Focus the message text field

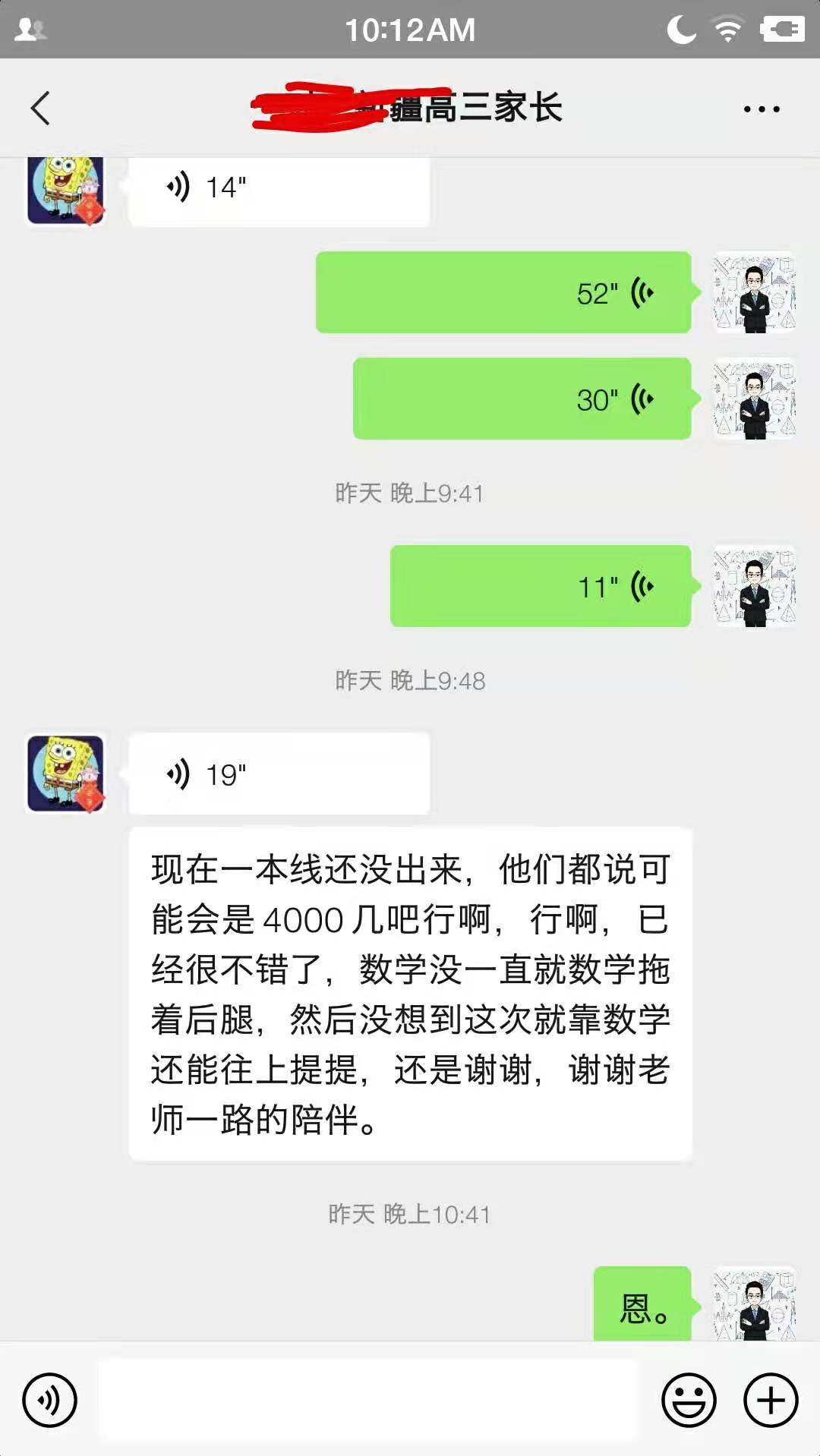(x=368, y=1400)
